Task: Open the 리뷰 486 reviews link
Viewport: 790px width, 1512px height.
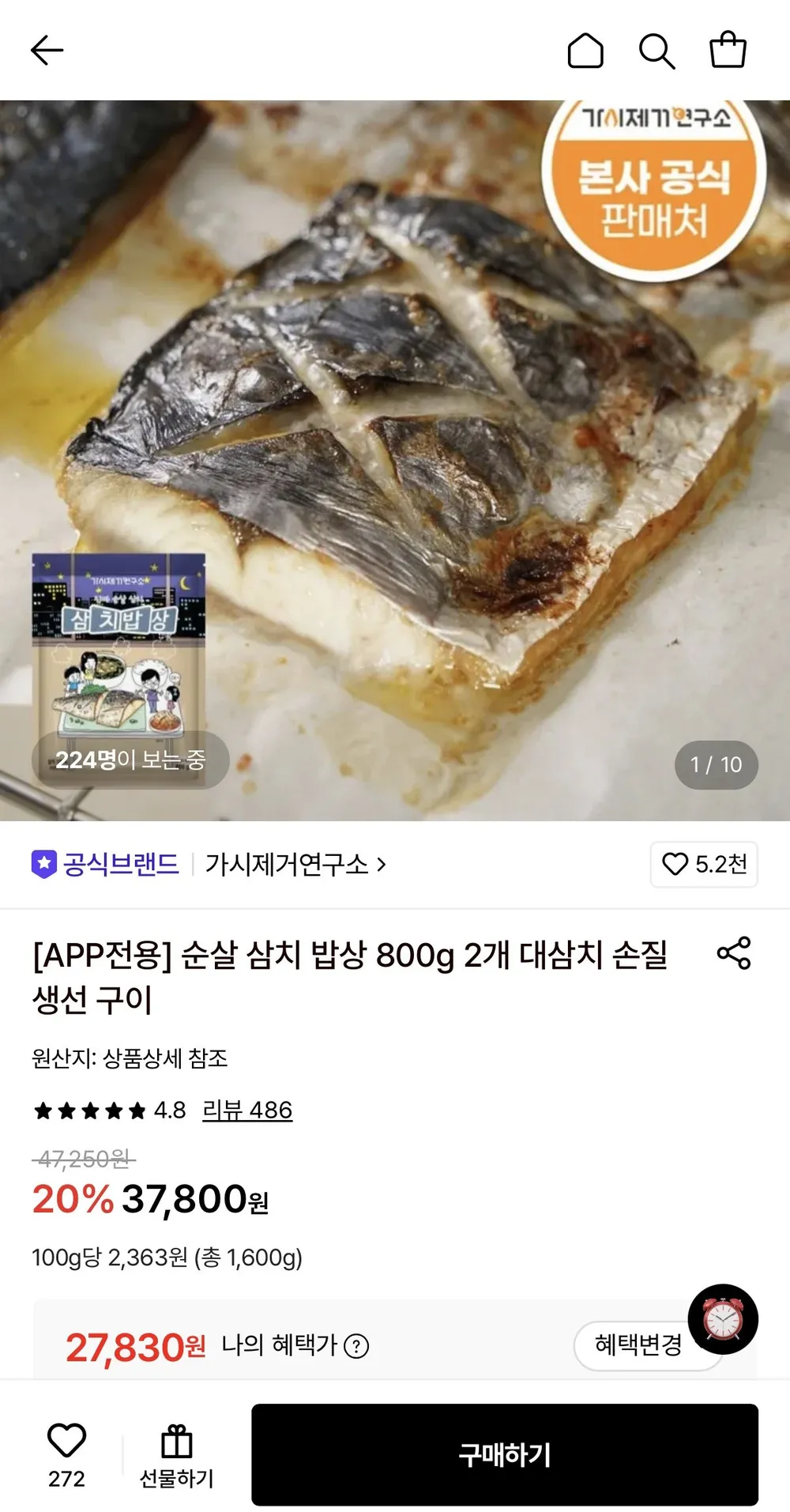Action: click(247, 1110)
